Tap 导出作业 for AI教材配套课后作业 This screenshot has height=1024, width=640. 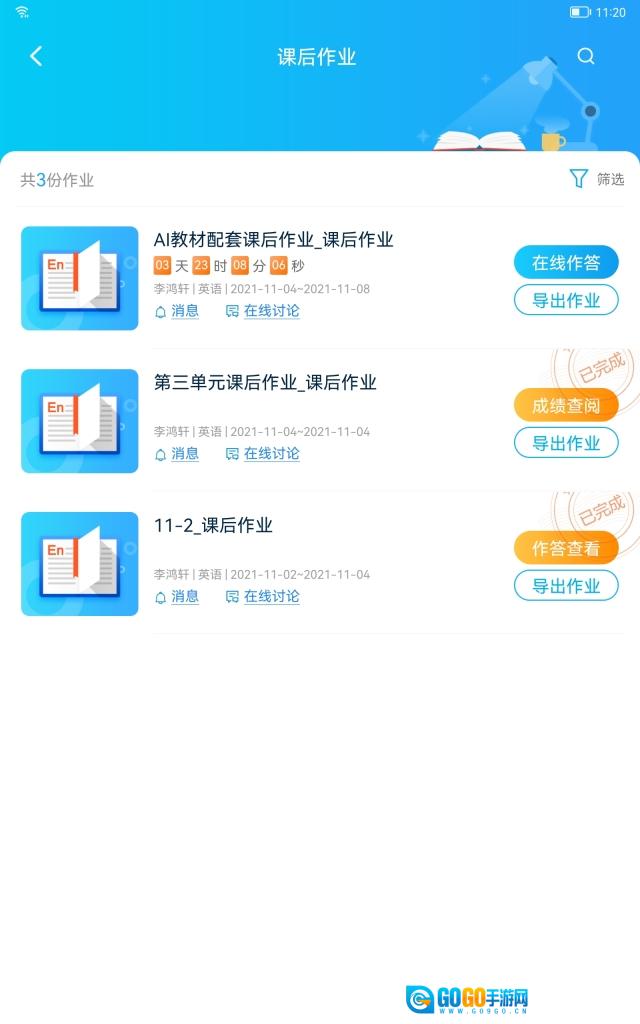point(566,300)
